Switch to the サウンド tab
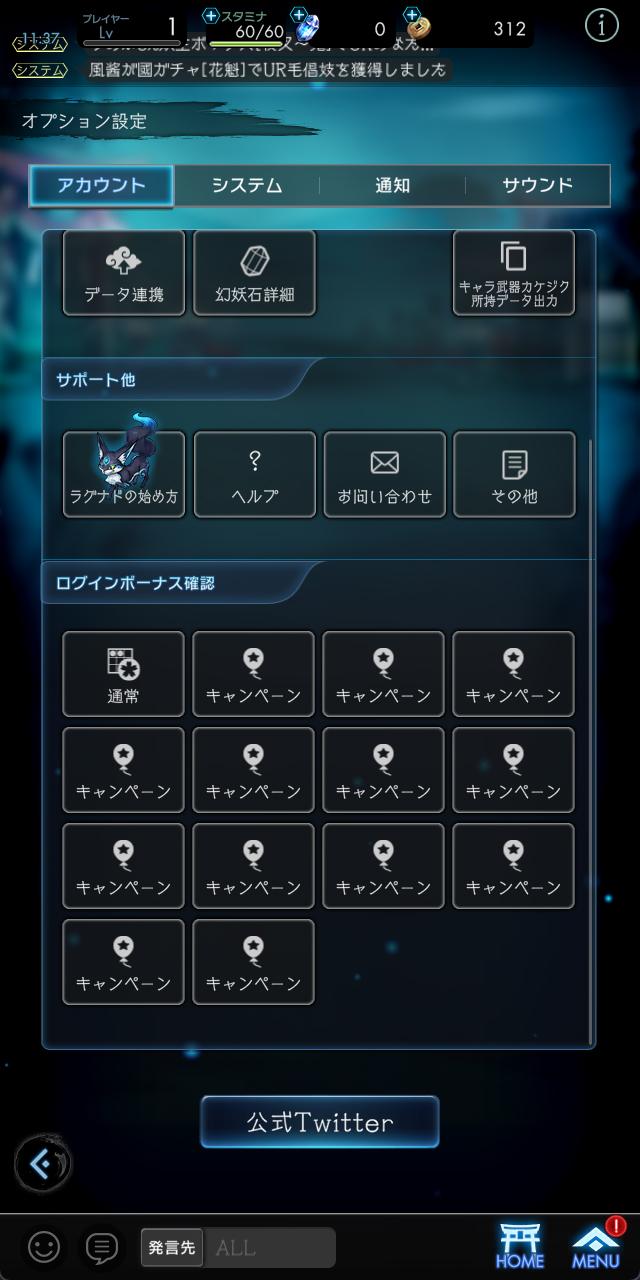Viewport: 640px width, 1280px height. pyautogui.click(x=537, y=185)
